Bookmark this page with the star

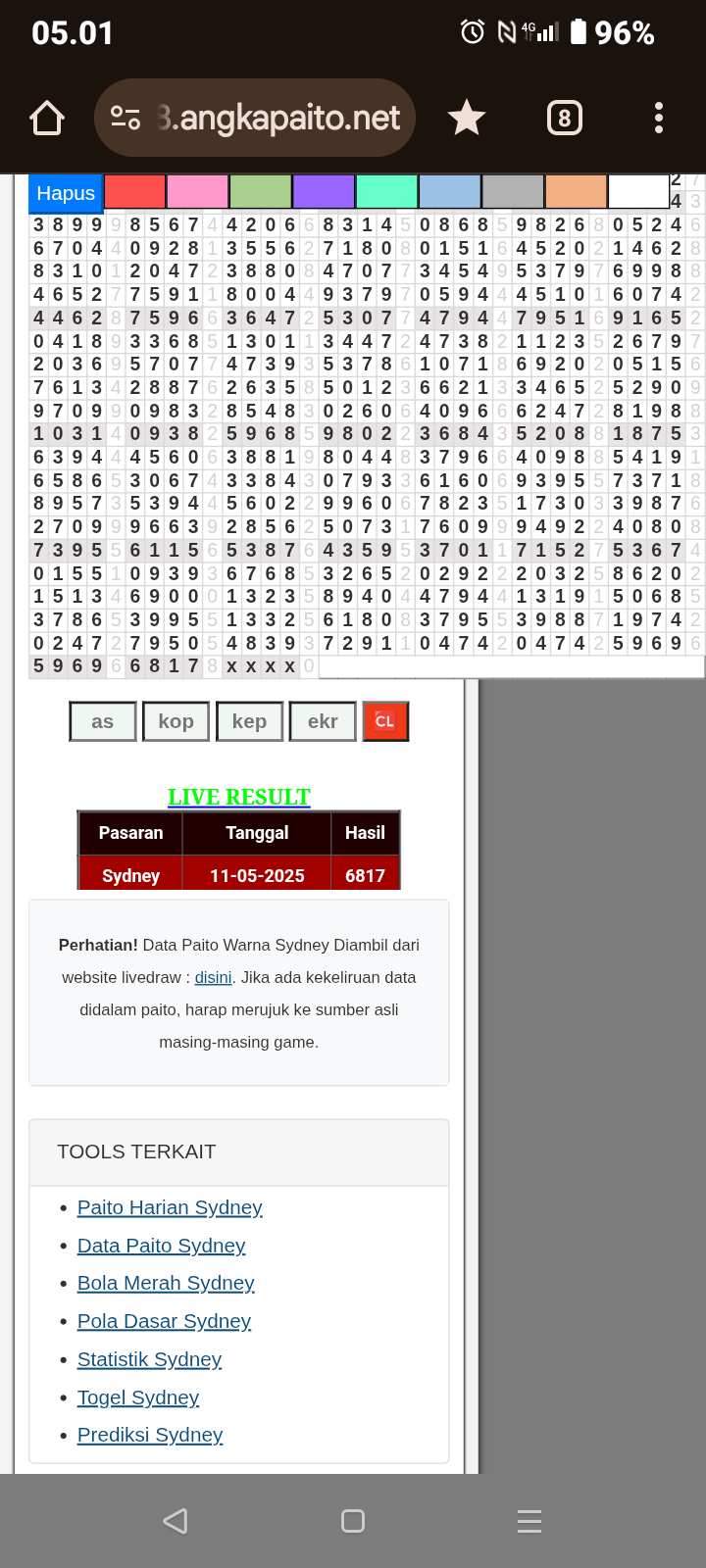tap(467, 119)
